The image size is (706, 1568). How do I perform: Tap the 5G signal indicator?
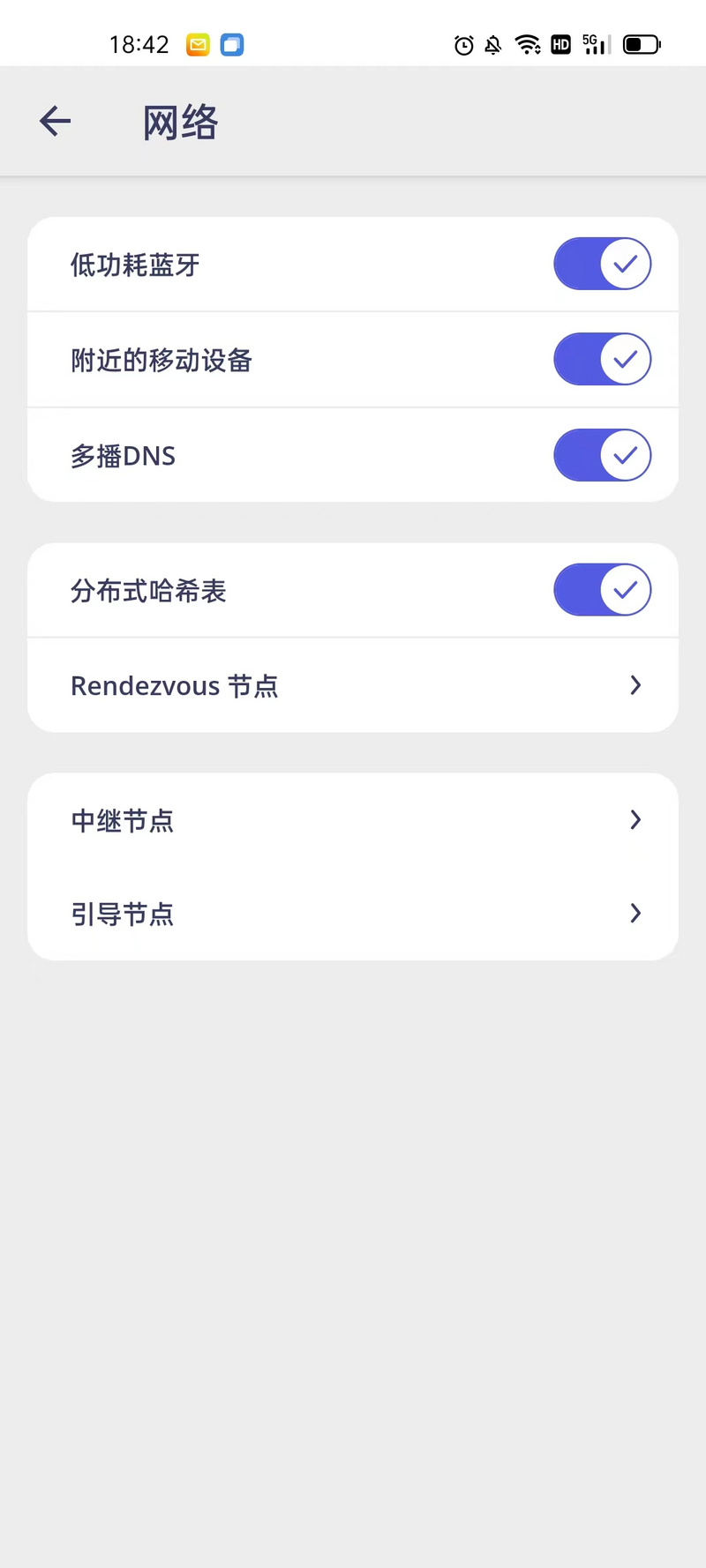[591, 44]
